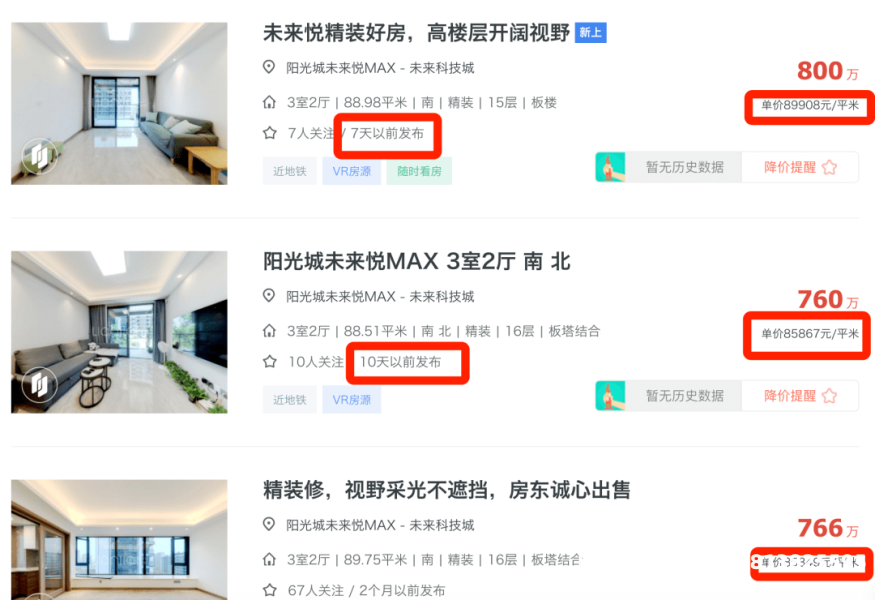The width and height of the screenshot is (875, 600).
Task: Open listing 精装修，视野采光不遮挡，房东诚心出售
Action: 446,490
